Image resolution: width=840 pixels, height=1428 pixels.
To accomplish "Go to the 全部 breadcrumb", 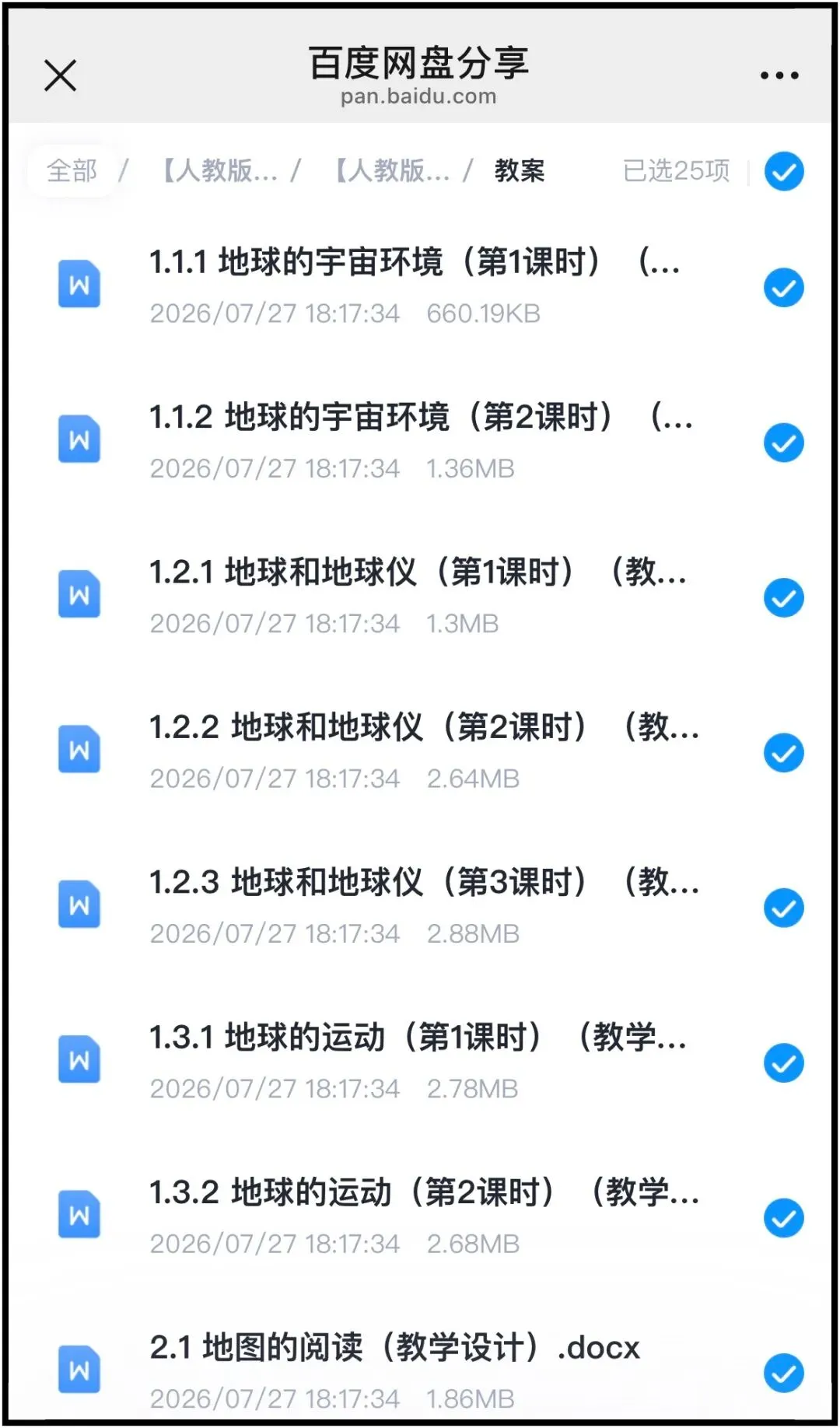I will tap(72, 170).
